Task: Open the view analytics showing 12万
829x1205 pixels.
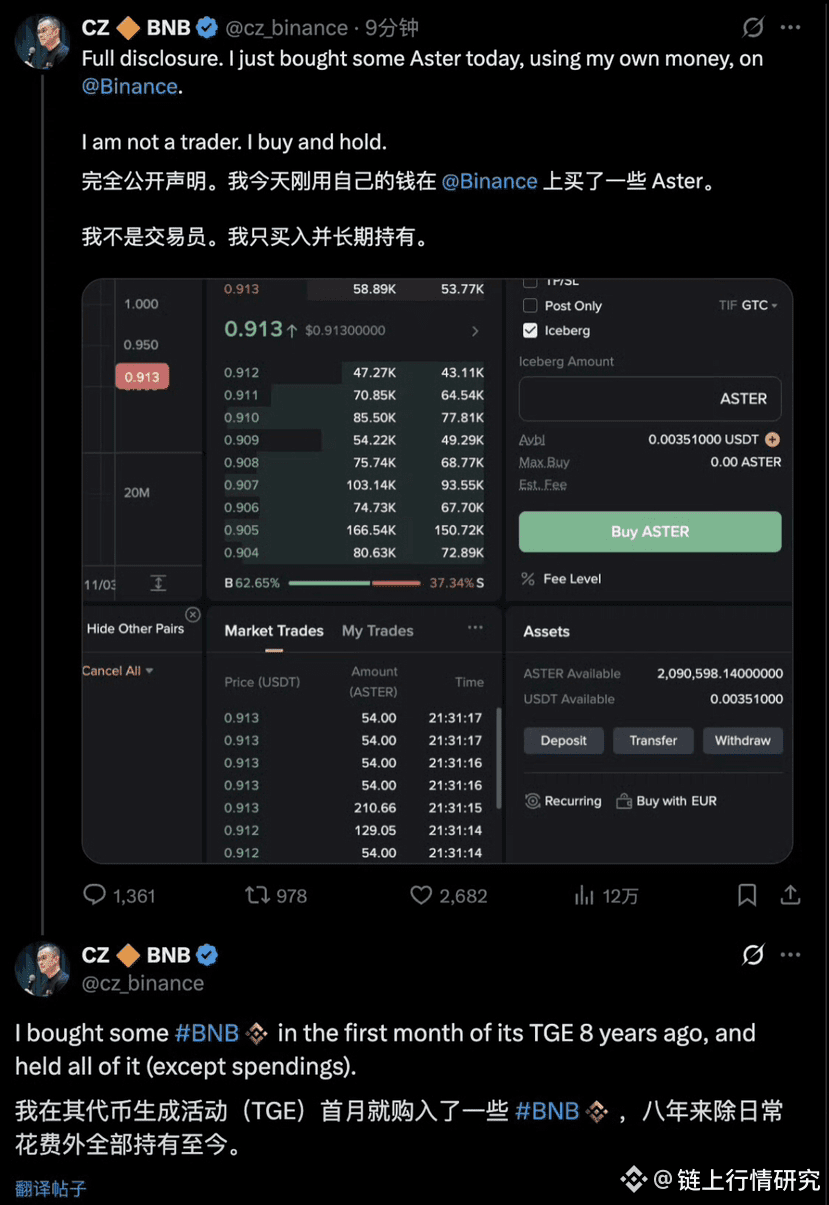Action: (586, 895)
